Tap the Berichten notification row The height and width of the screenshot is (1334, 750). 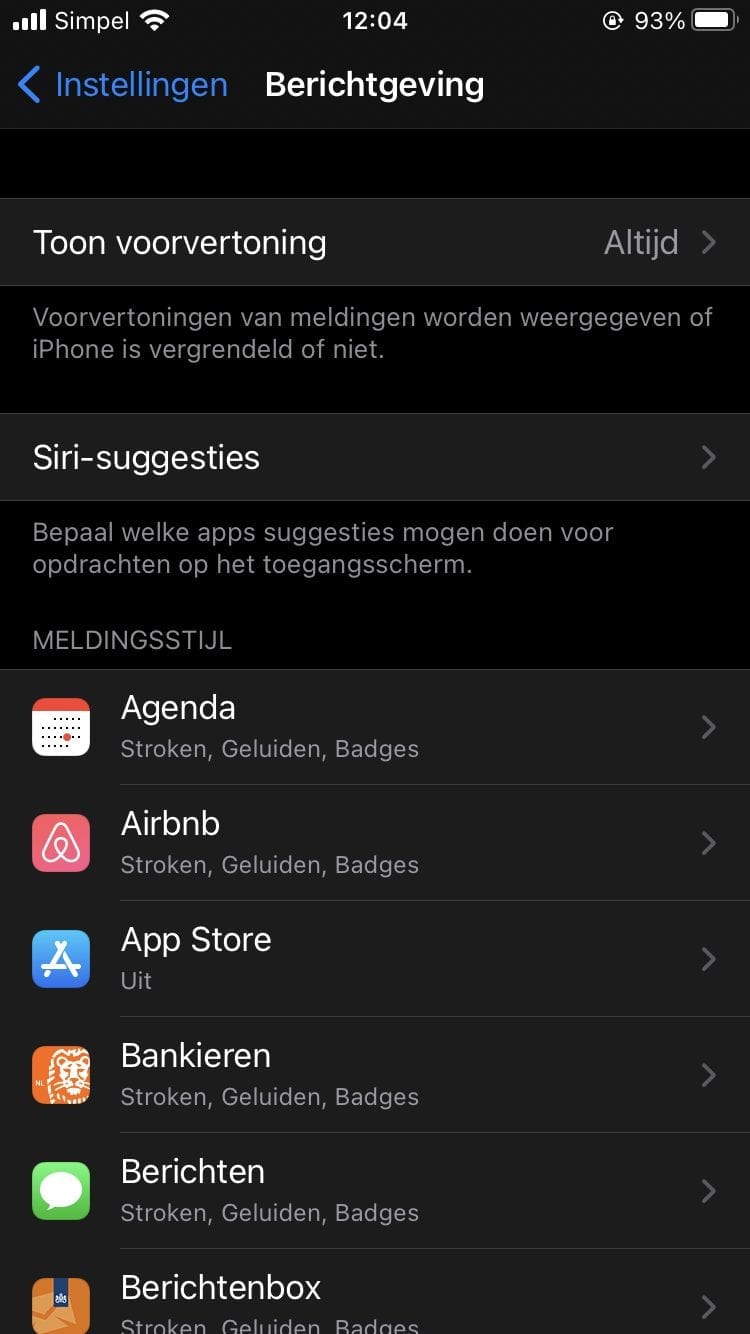coord(375,1191)
